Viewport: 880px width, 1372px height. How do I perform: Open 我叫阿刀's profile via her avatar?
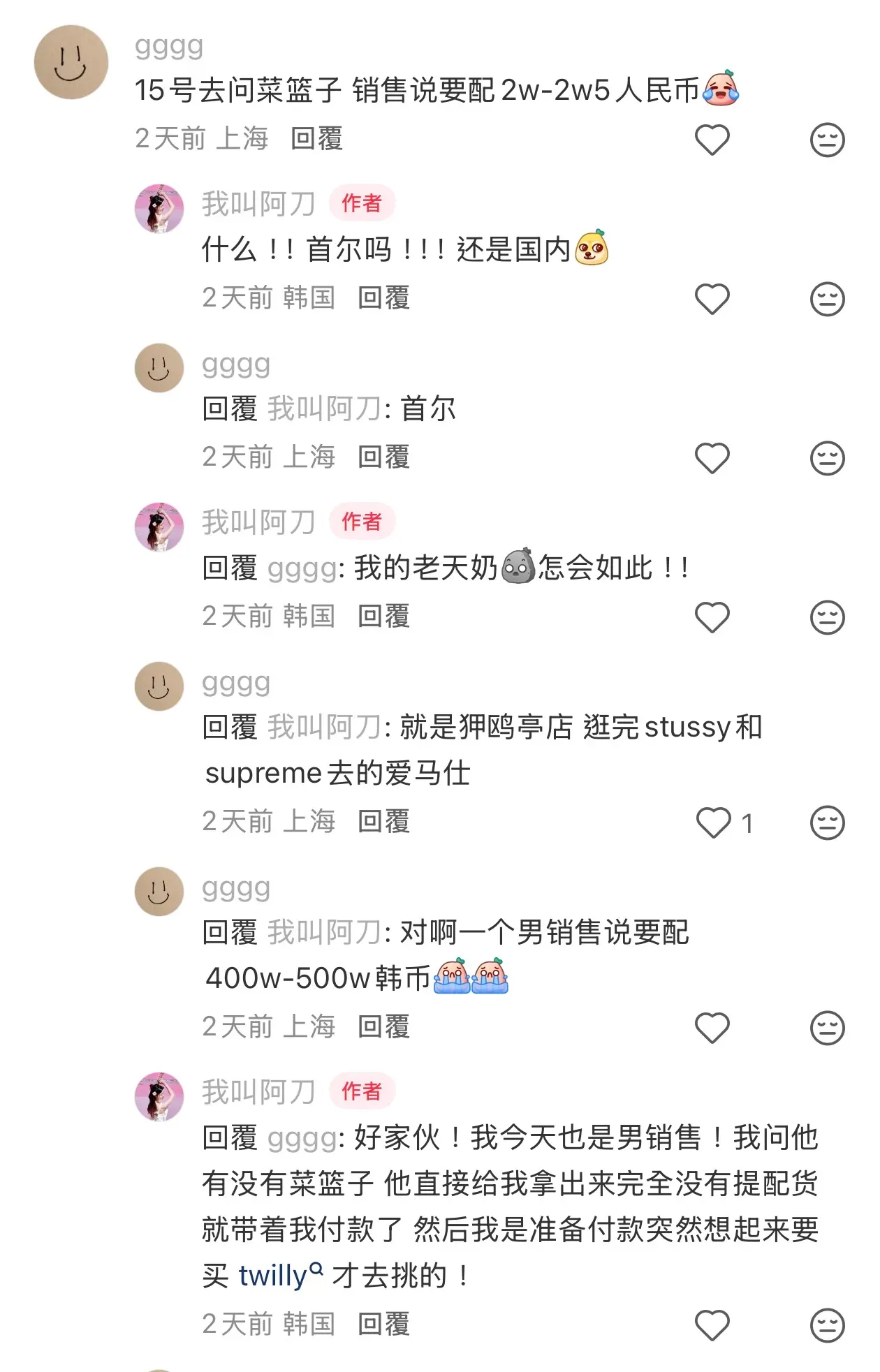click(x=159, y=208)
